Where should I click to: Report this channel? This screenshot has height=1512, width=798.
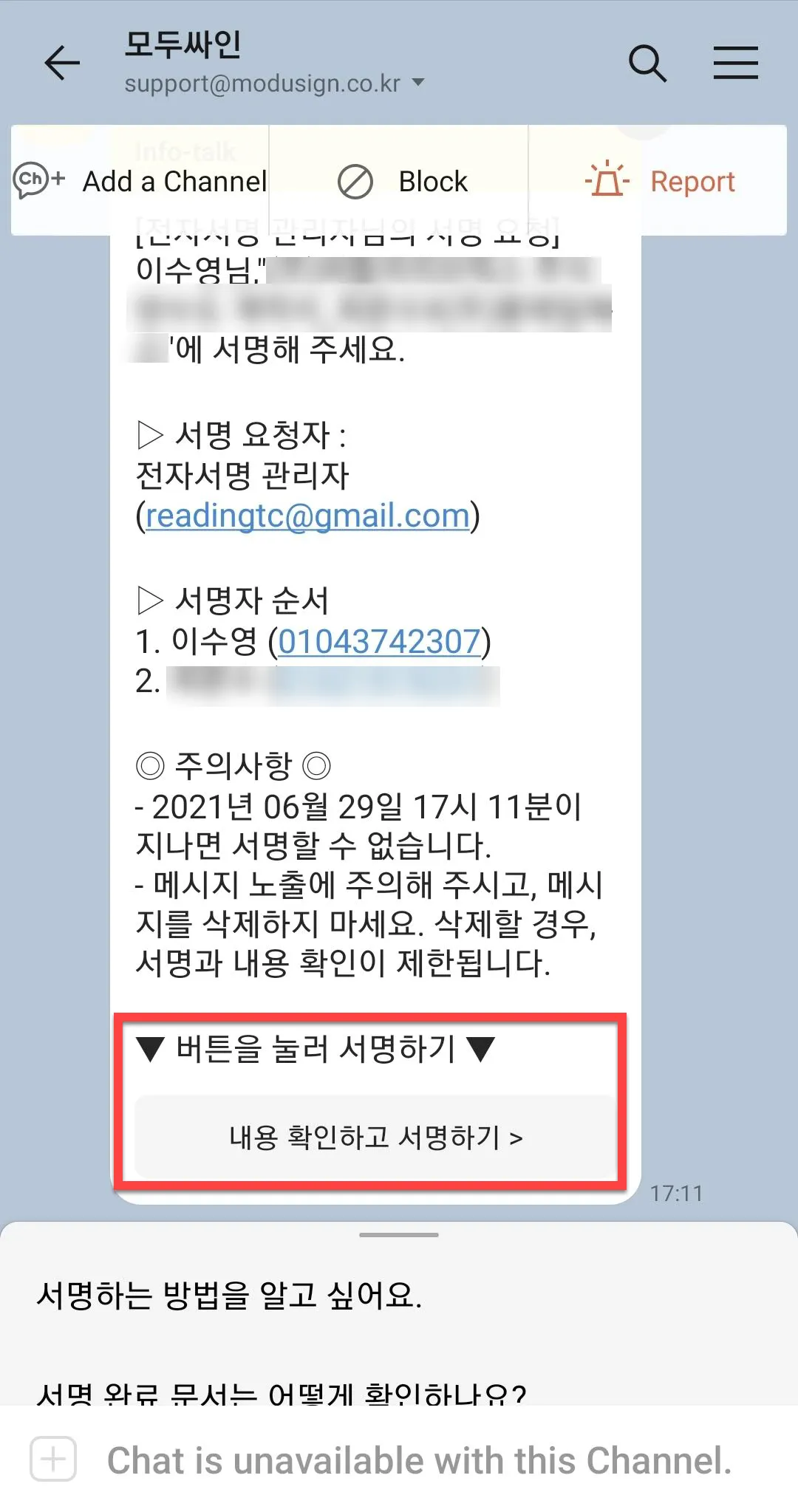tap(660, 182)
